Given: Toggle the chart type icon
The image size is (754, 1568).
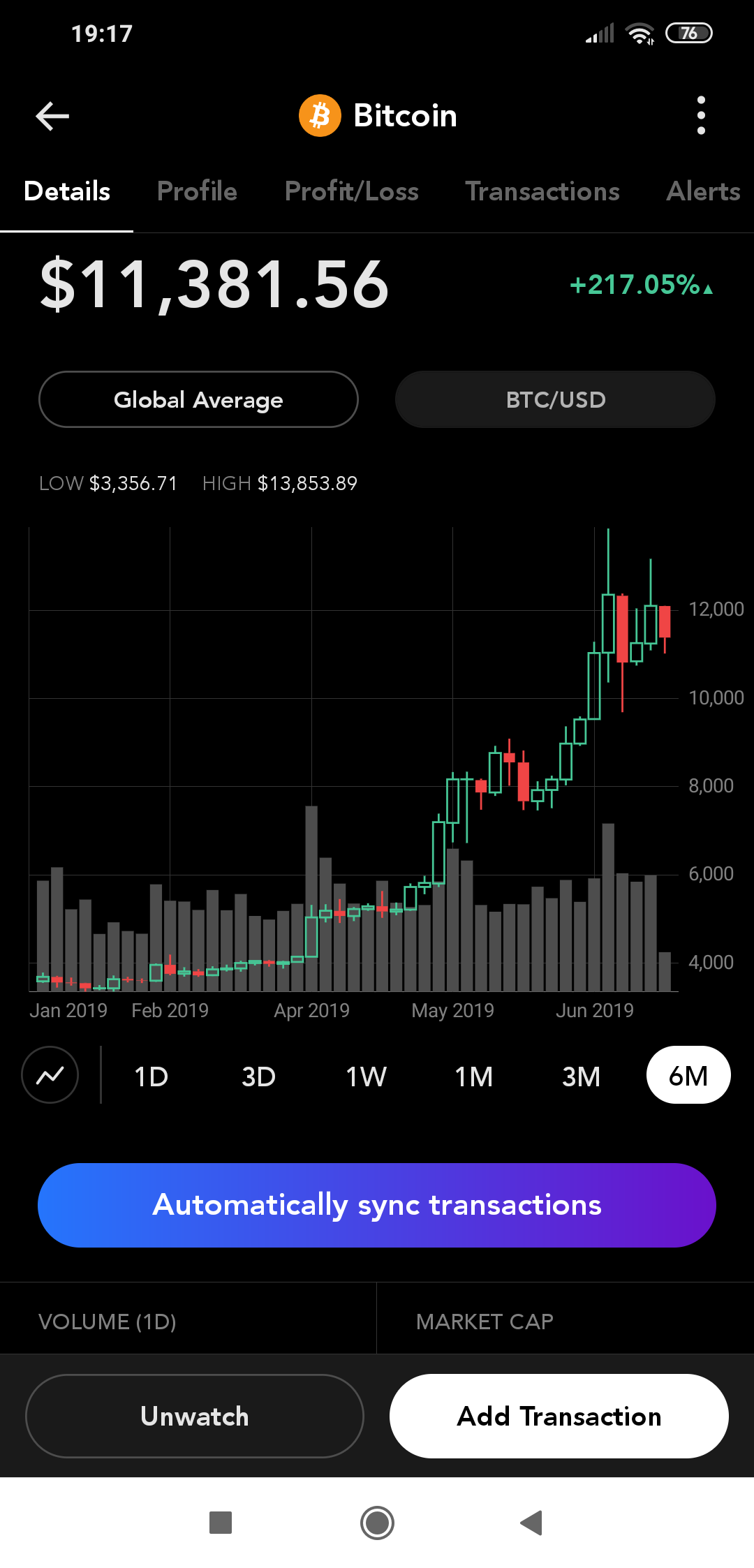Looking at the screenshot, I should coord(50,1075).
